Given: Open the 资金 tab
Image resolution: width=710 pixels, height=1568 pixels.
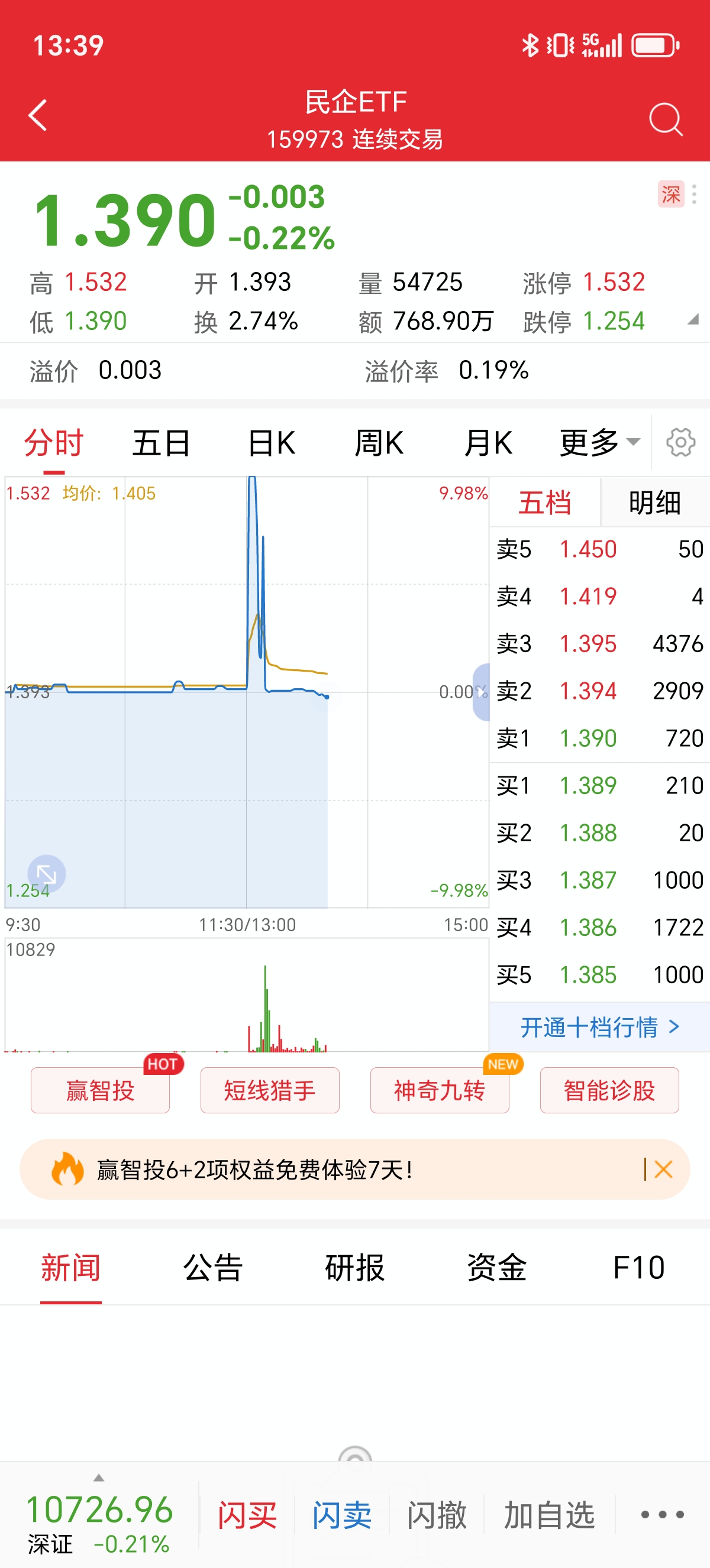Looking at the screenshot, I should coord(497,1266).
